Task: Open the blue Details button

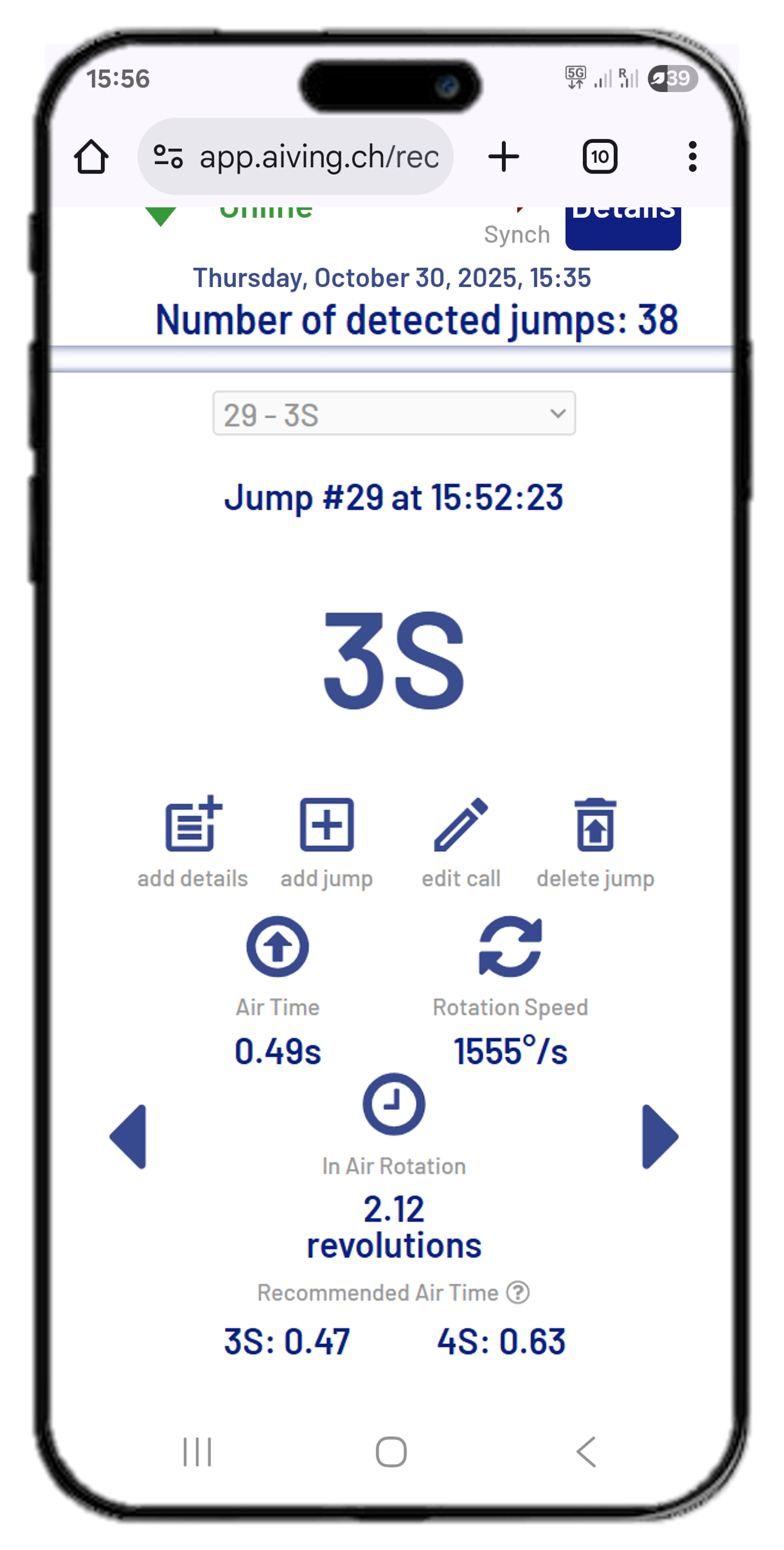Action: point(623,226)
